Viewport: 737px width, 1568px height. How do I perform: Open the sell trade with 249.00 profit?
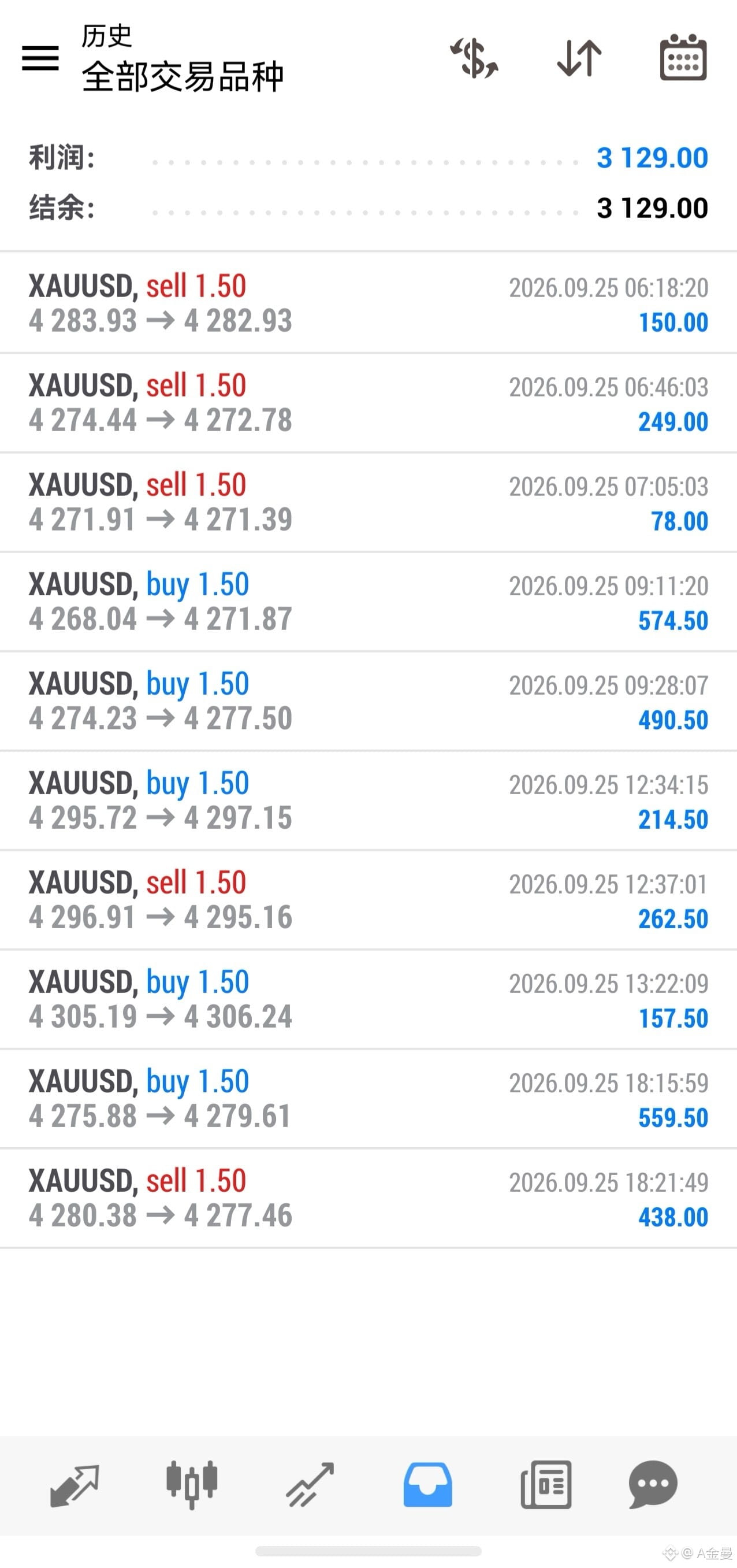368,403
